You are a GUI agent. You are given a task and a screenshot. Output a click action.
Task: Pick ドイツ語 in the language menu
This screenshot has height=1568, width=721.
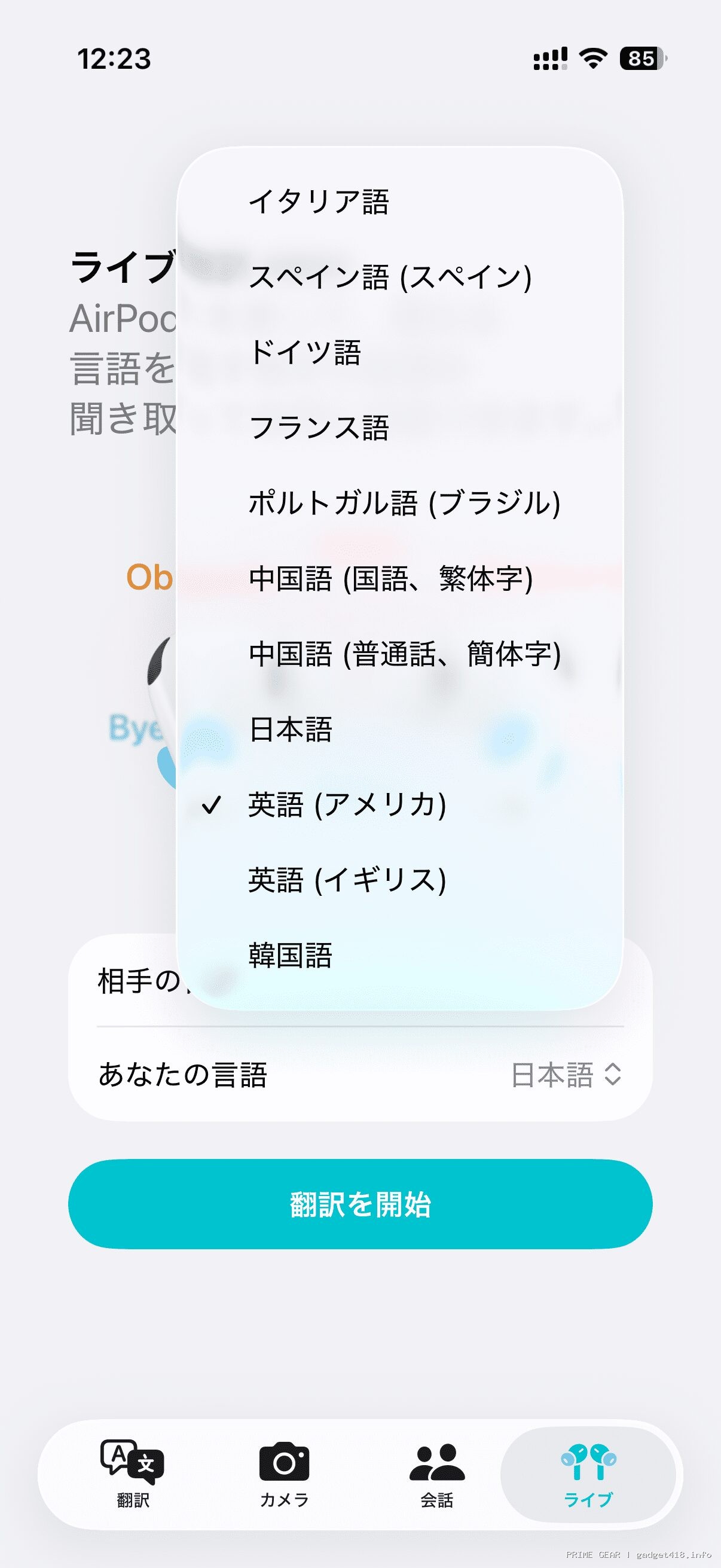click(305, 352)
